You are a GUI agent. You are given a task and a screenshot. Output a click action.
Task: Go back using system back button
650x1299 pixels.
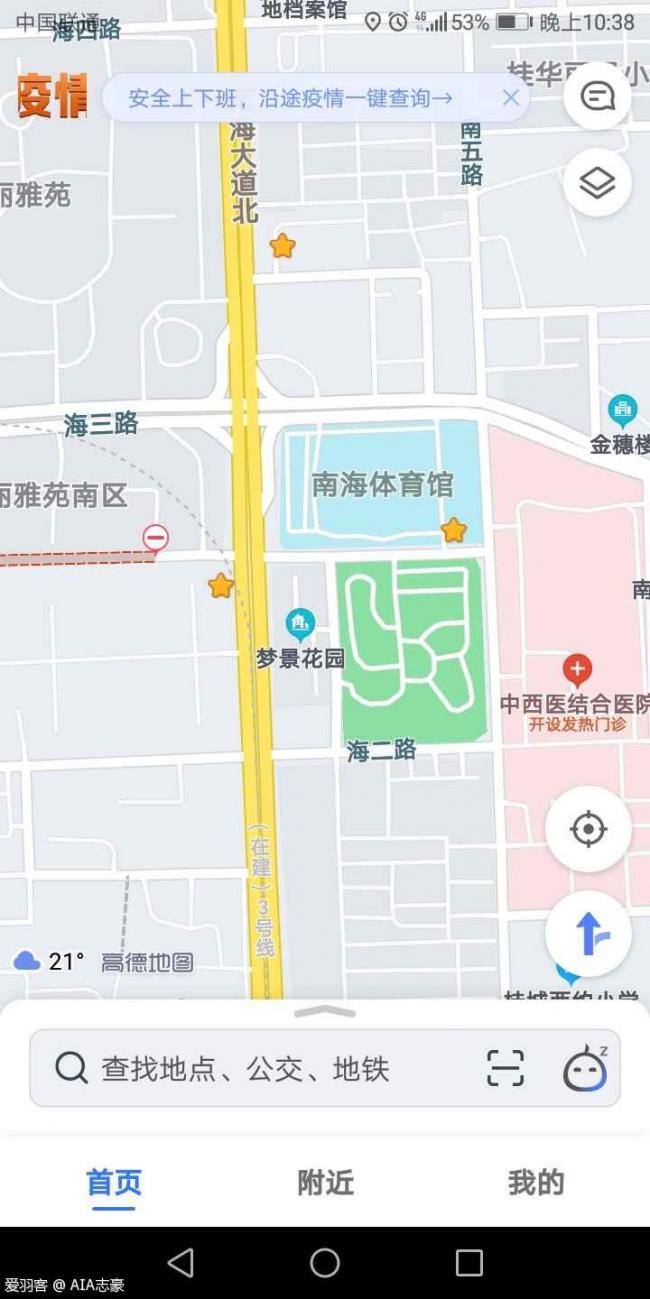181,1262
